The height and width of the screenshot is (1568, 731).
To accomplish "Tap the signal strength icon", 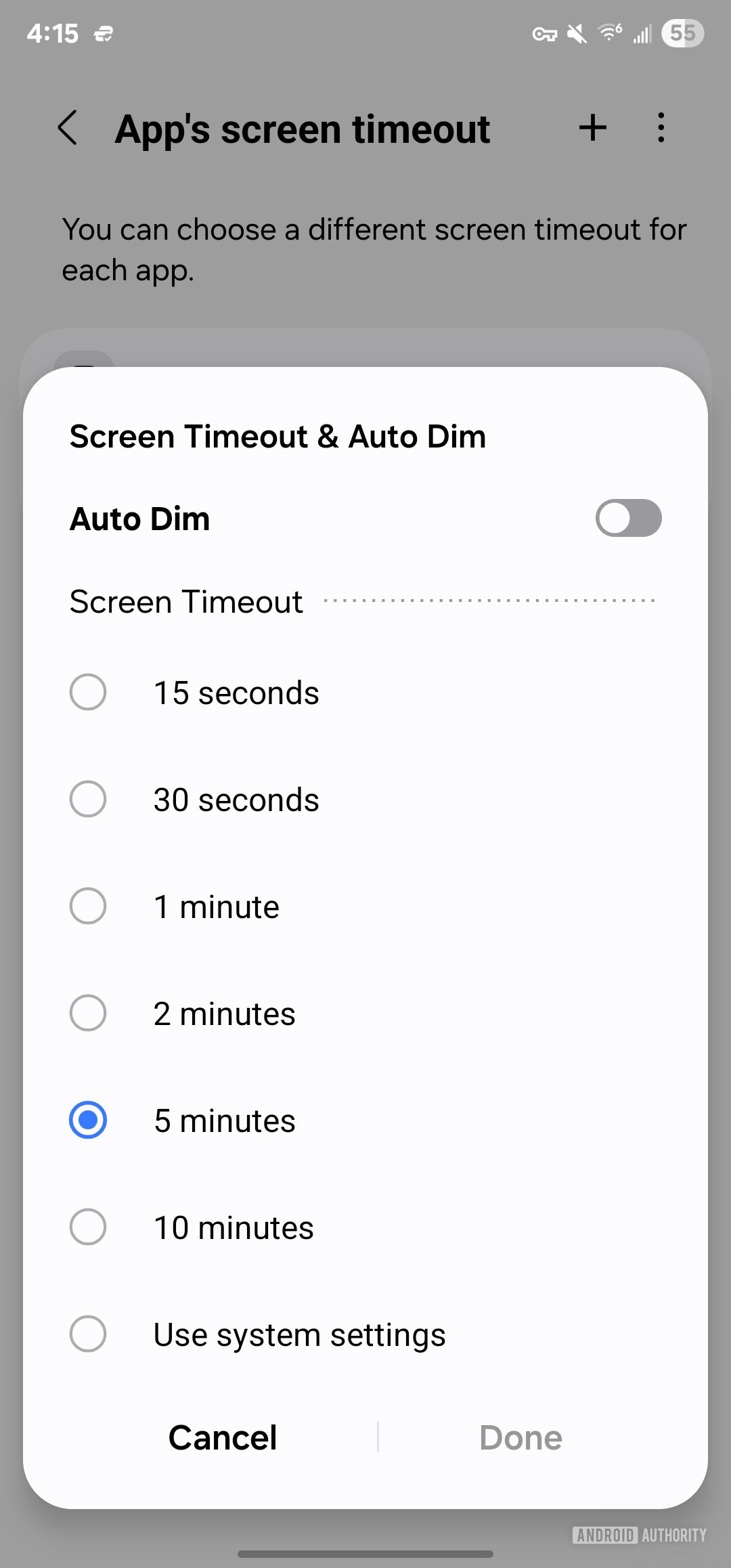I will click(640, 32).
